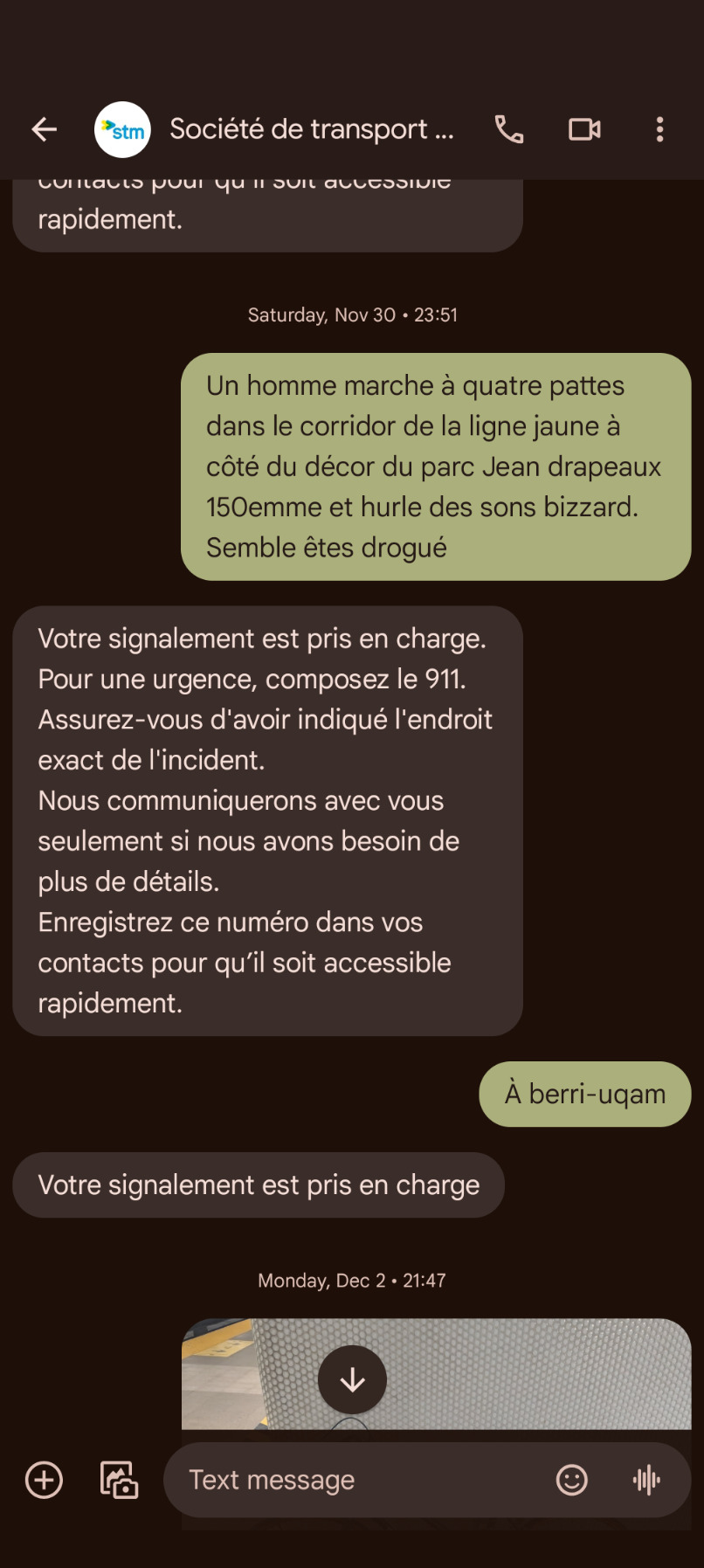Record a voice message
This screenshot has width=704, height=1568.
646,1480
